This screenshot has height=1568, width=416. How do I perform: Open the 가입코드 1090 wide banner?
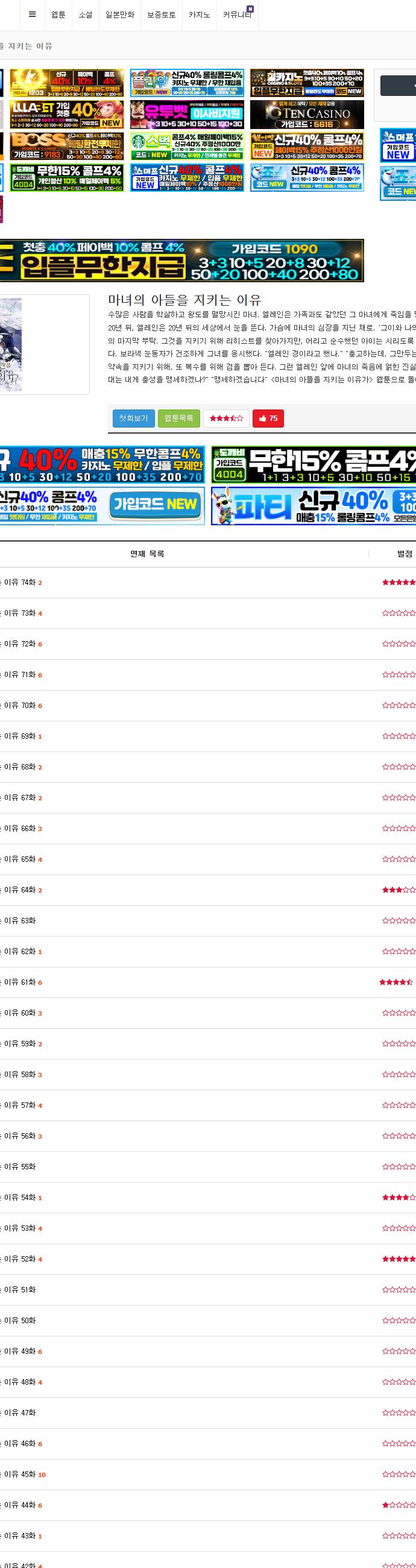point(181,261)
